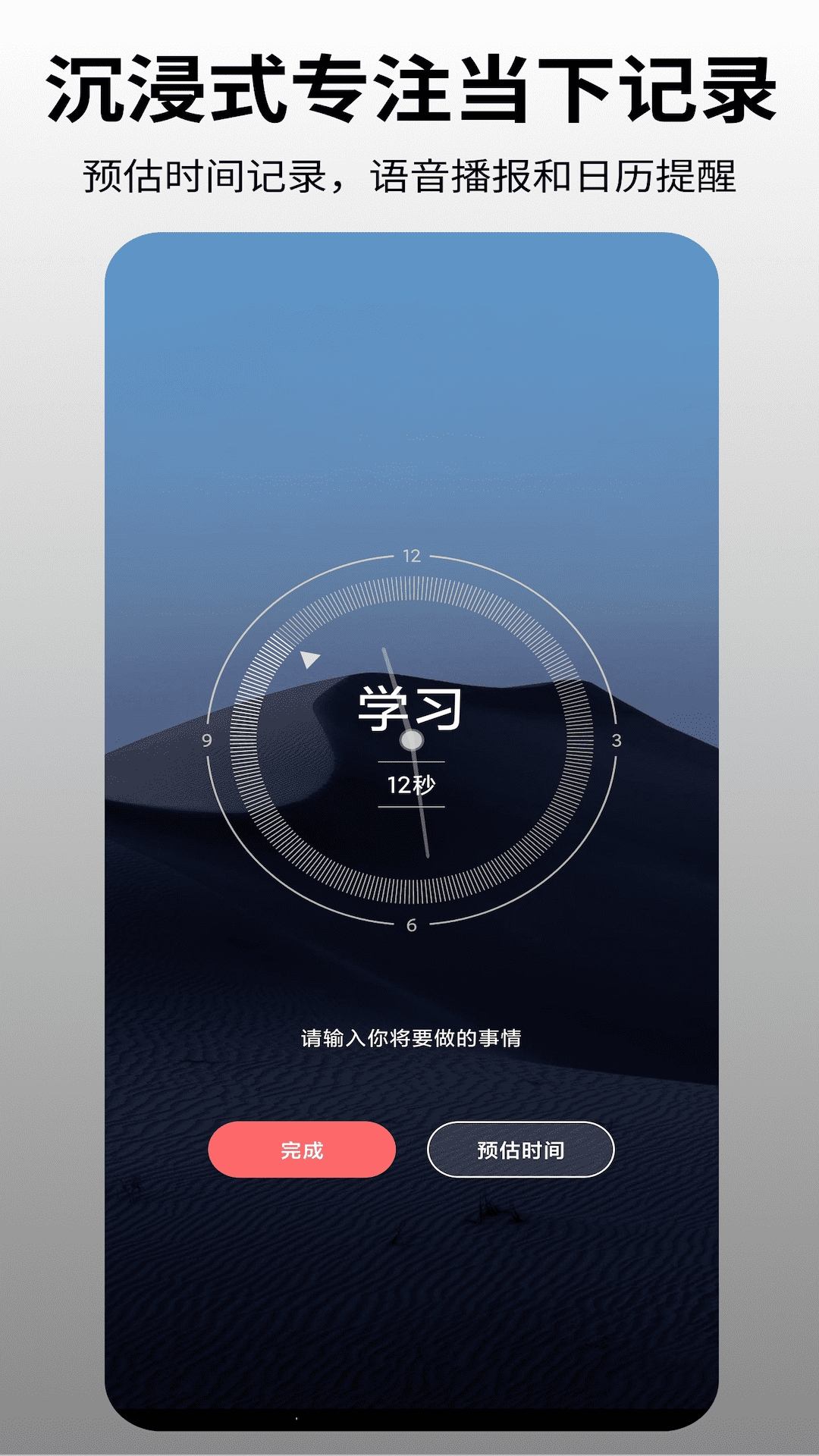Tap the white center knob of the dial
The height and width of the screenshot is (1456, 819).
pos(412,742)
